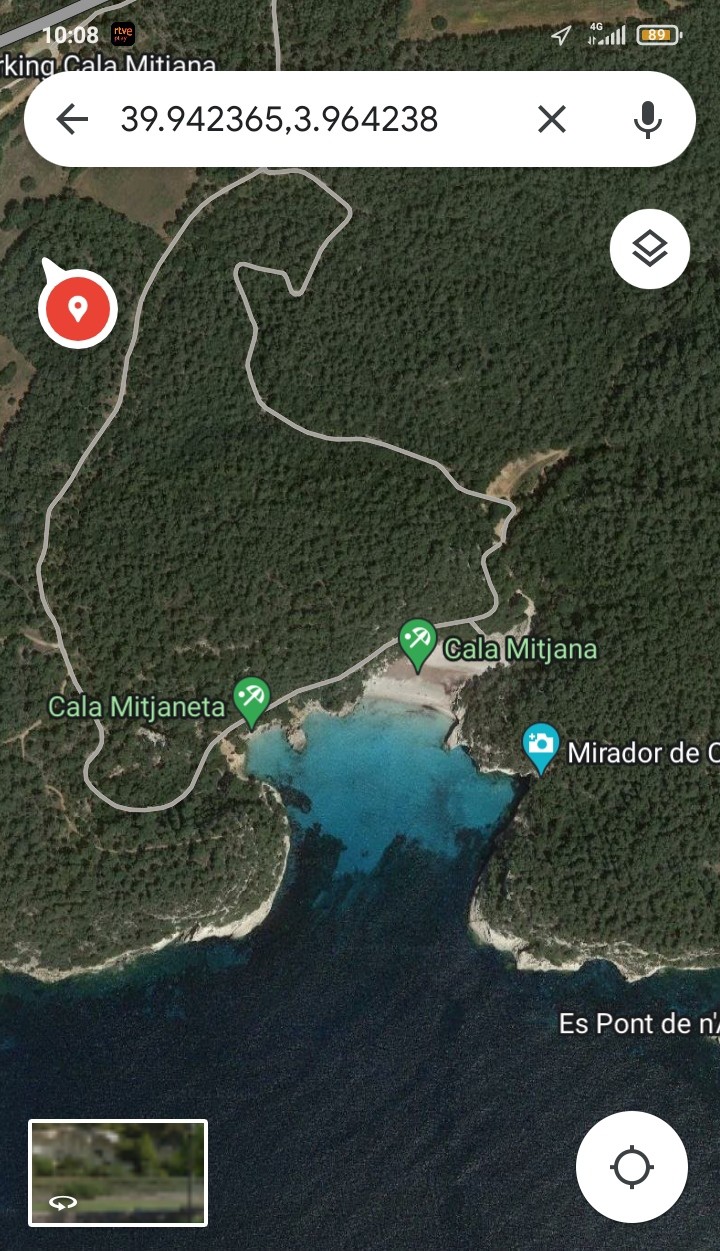Viewport: 720px width, 1251px height.
Task: Go back from the coordinates search
Action: [x=72, y=120]
